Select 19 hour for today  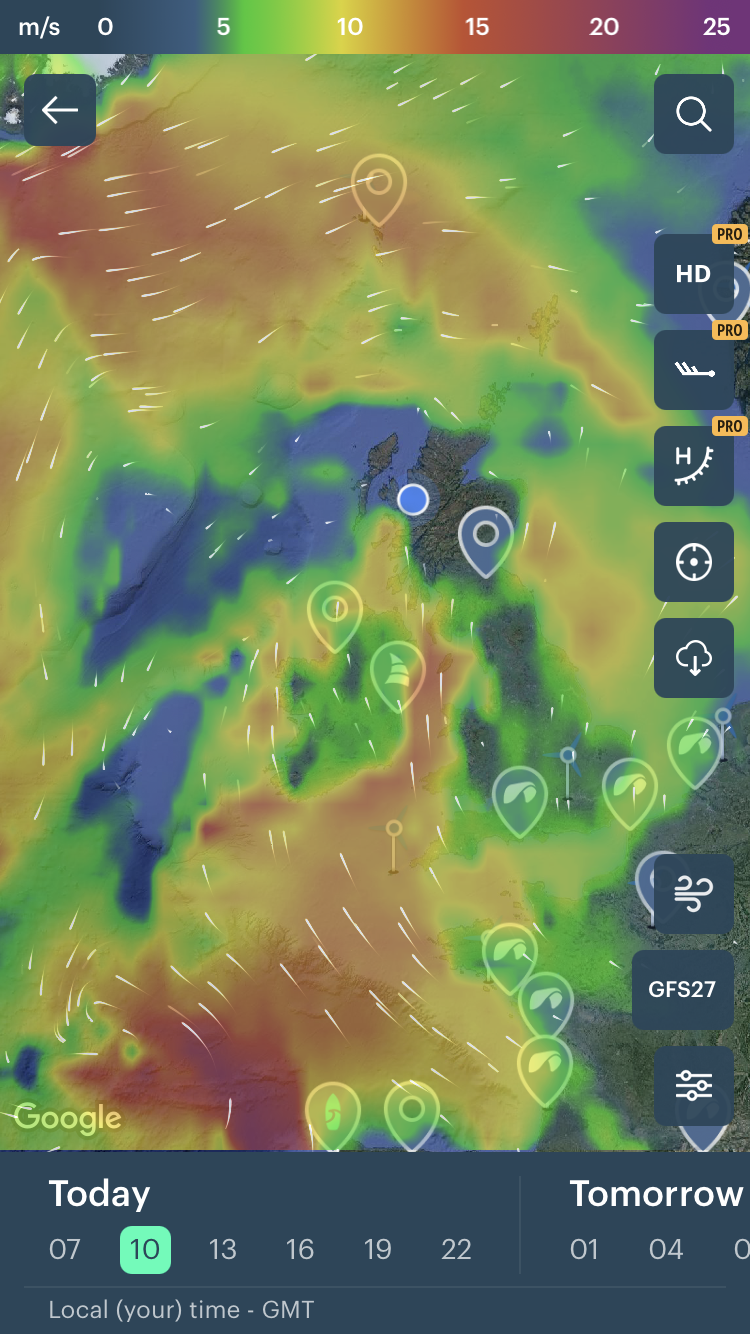(x=378, y=1249)
